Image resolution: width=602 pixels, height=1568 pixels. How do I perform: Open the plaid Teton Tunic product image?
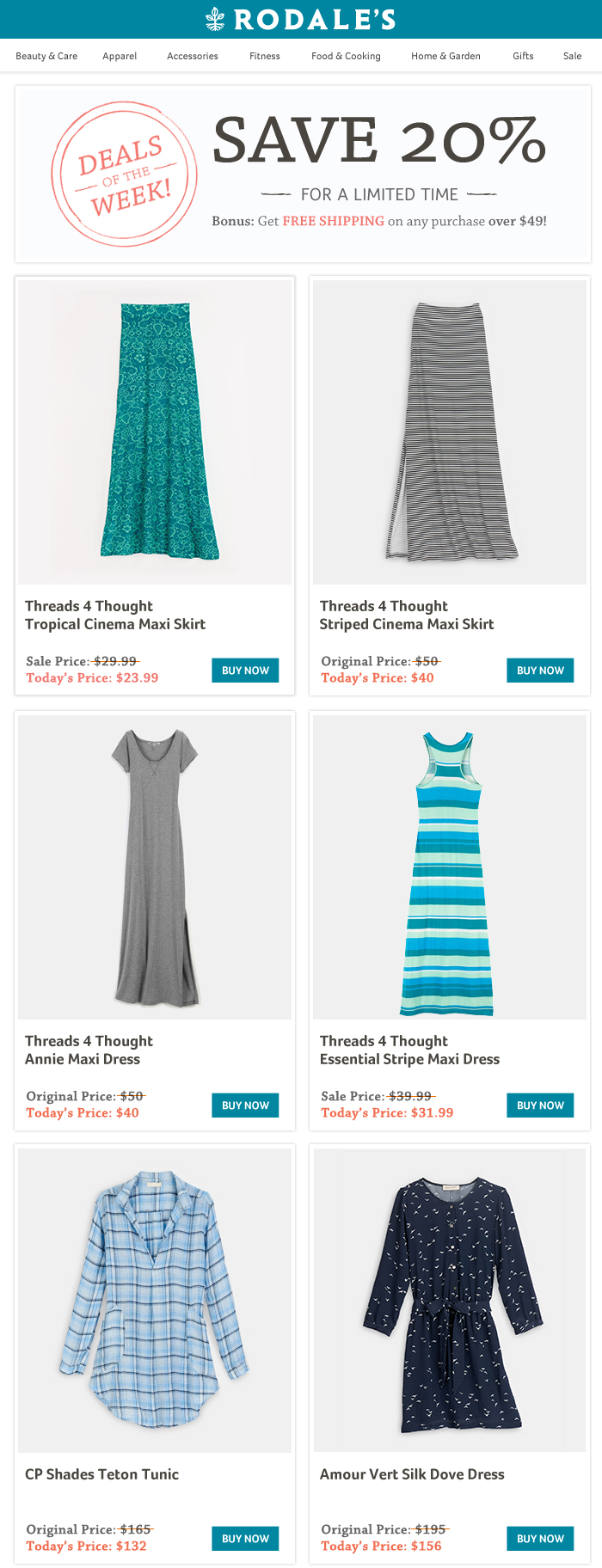[x=156, y=1300]
